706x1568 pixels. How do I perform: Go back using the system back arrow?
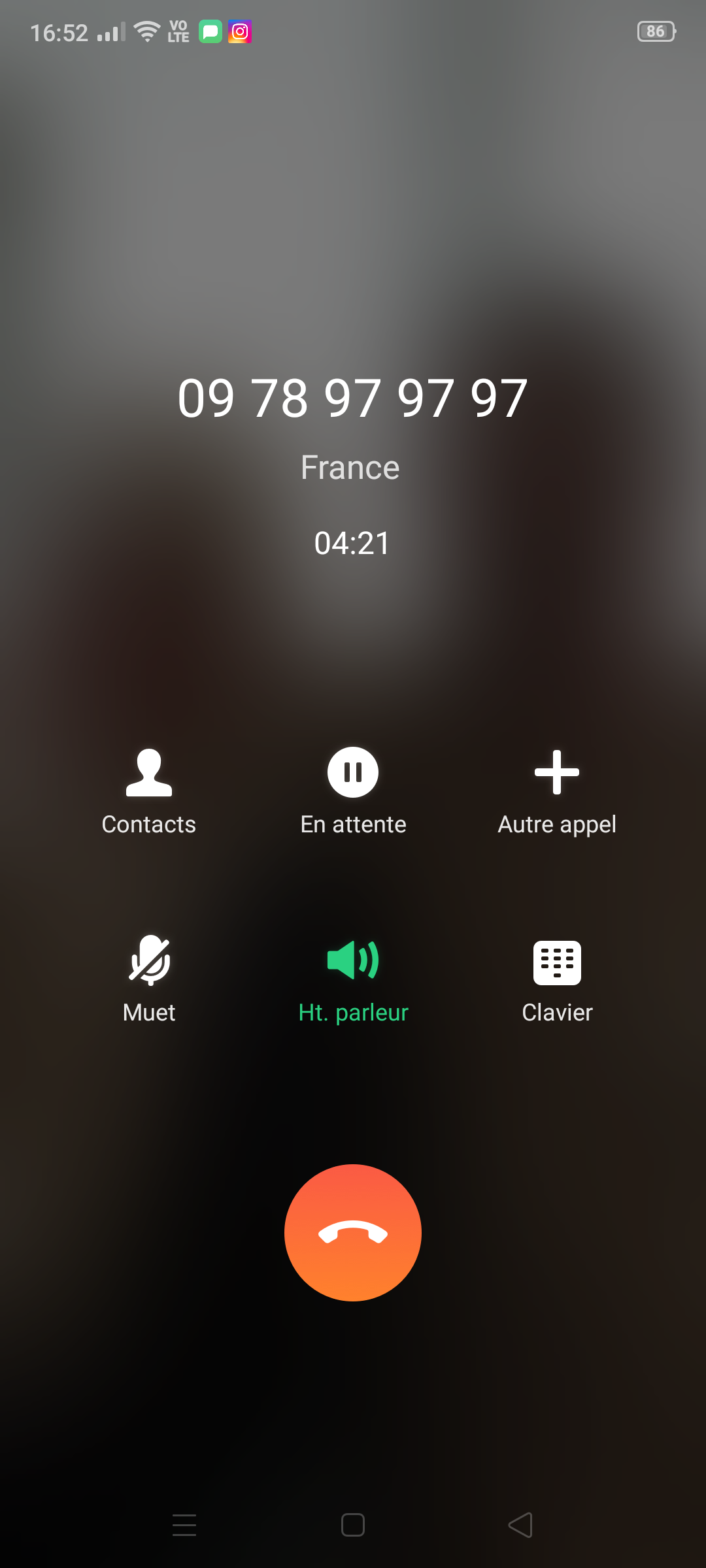520,1525
